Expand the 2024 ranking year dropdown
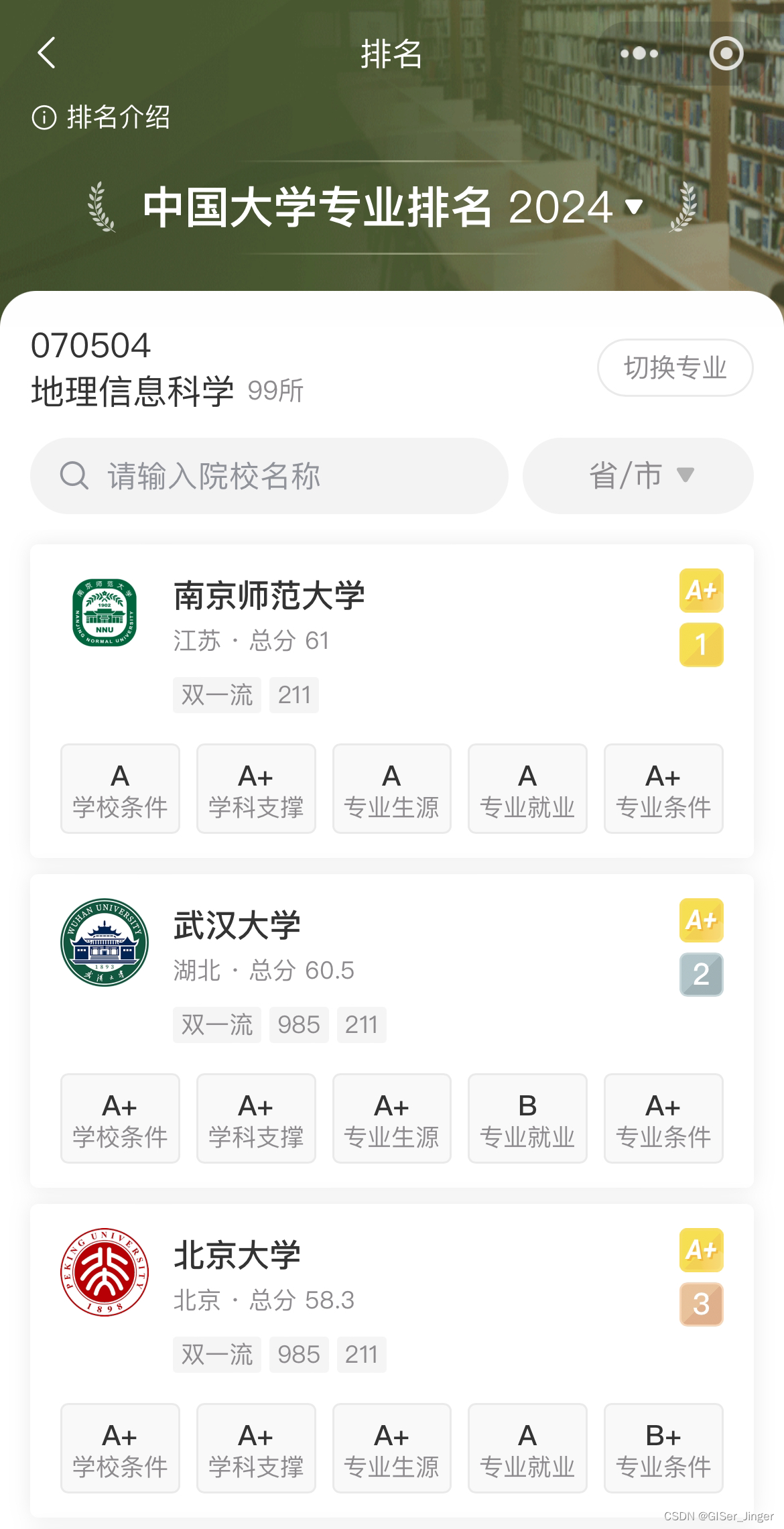784x1529 pixels. [634, 206]
